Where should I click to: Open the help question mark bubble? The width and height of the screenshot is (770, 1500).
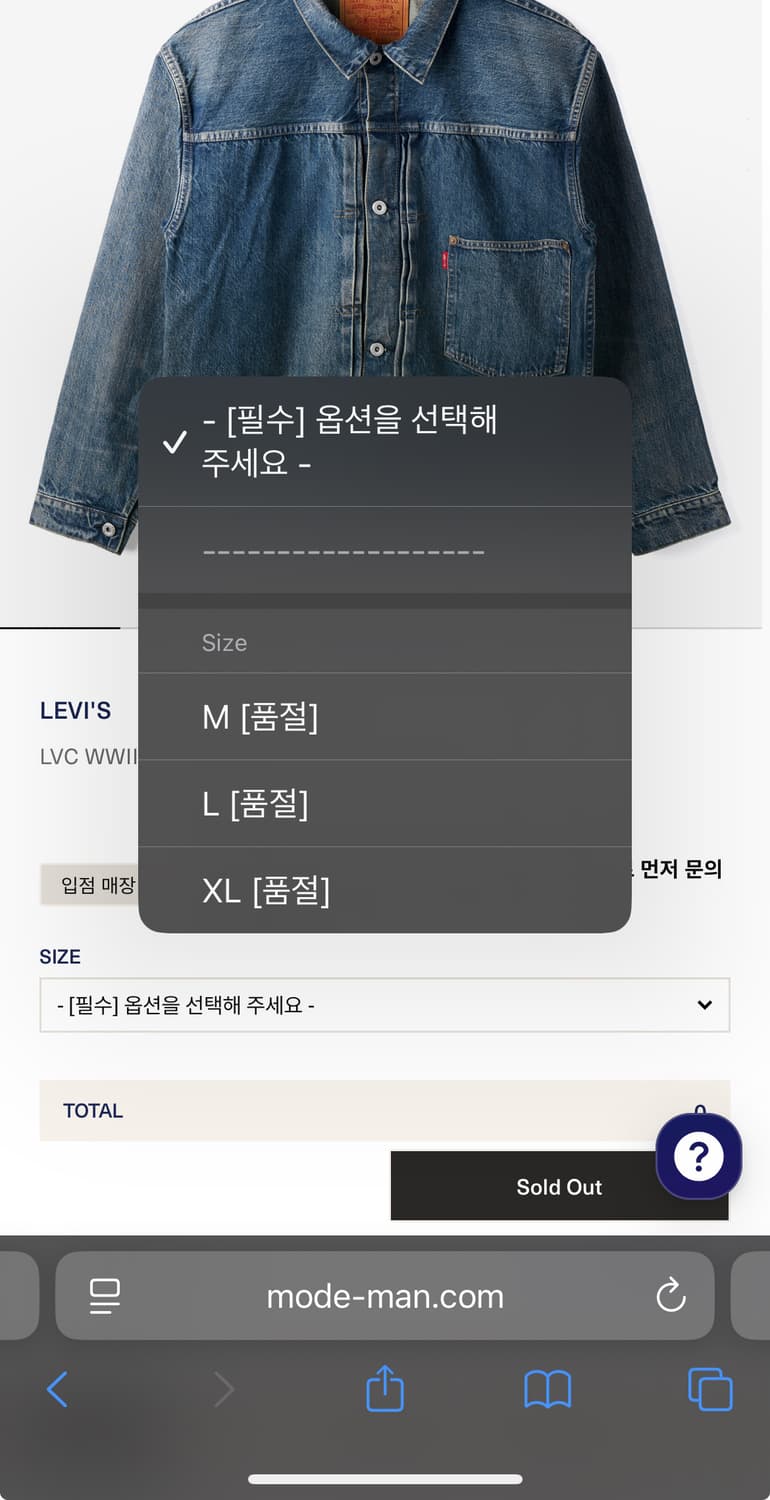(698, 1156)
